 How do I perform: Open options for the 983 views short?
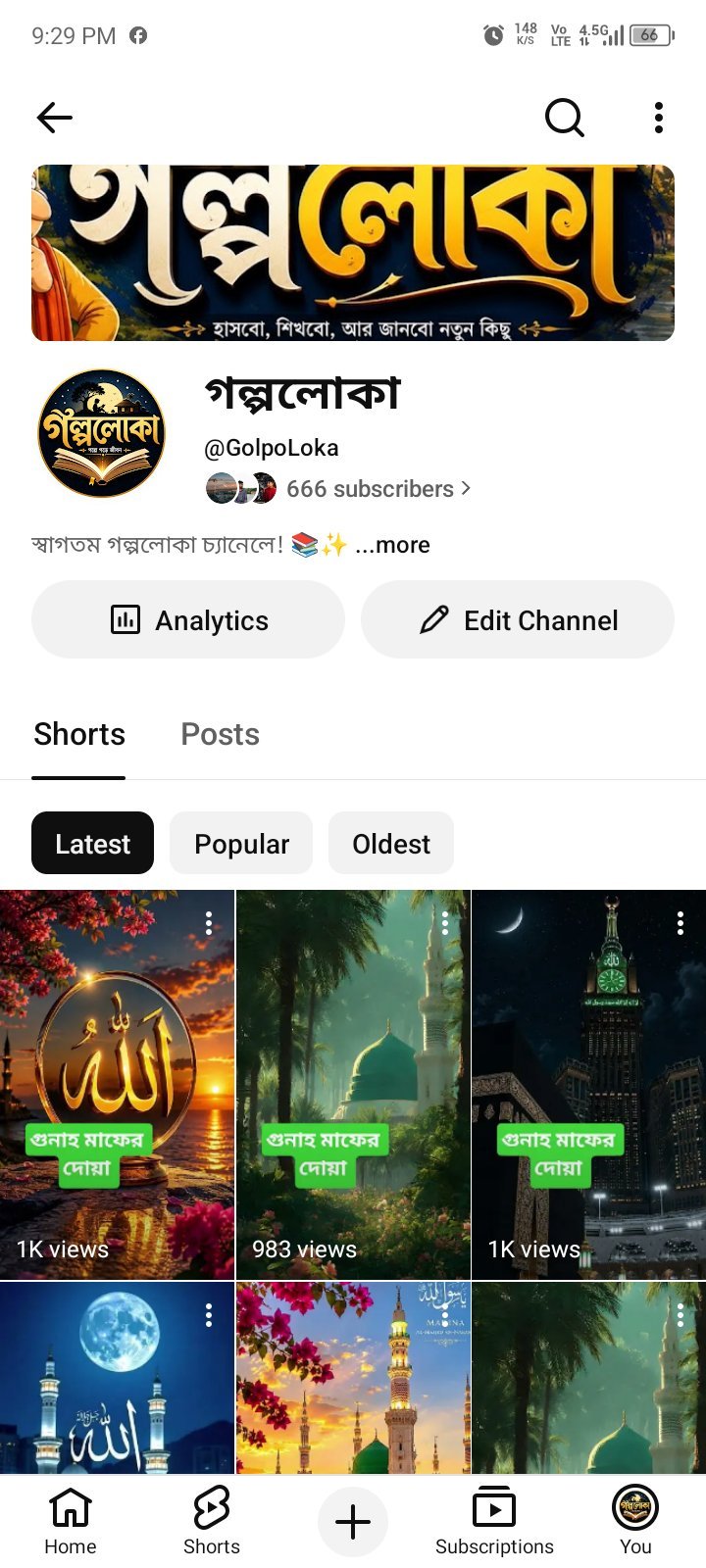click(x=444, y=923)
